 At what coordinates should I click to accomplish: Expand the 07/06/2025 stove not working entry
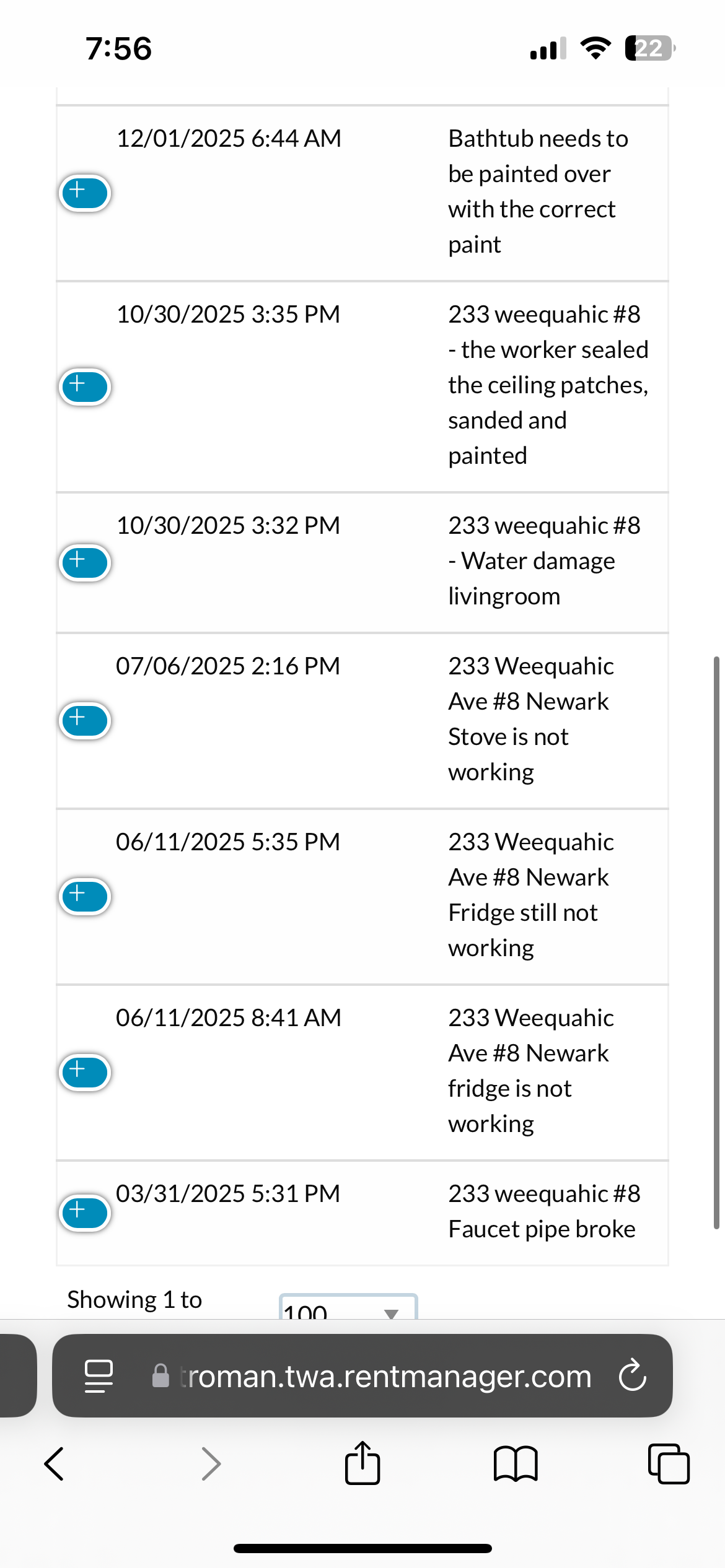click(x=85, y=720)
